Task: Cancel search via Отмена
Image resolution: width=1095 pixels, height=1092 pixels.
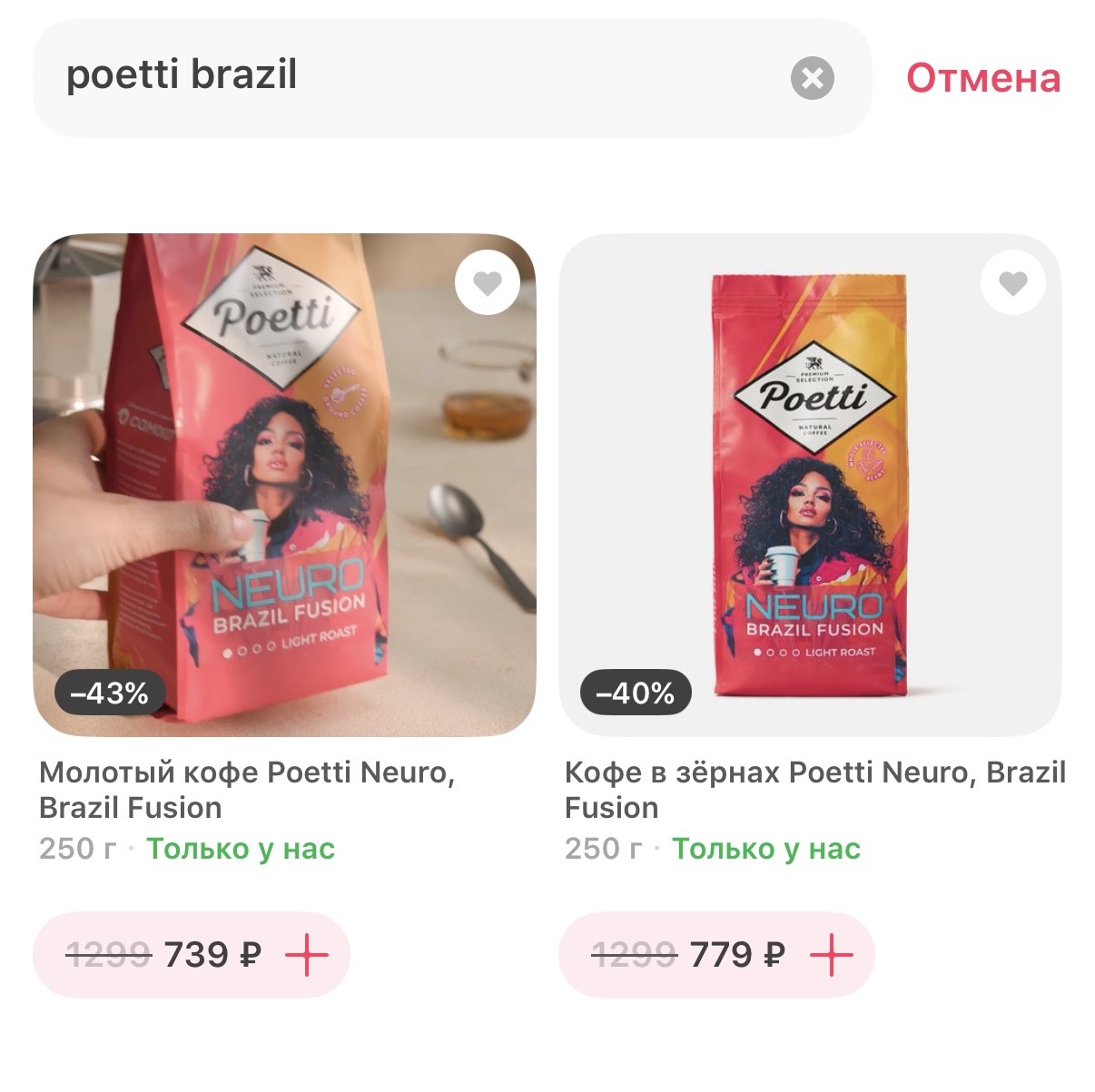Action: [982, 78]
